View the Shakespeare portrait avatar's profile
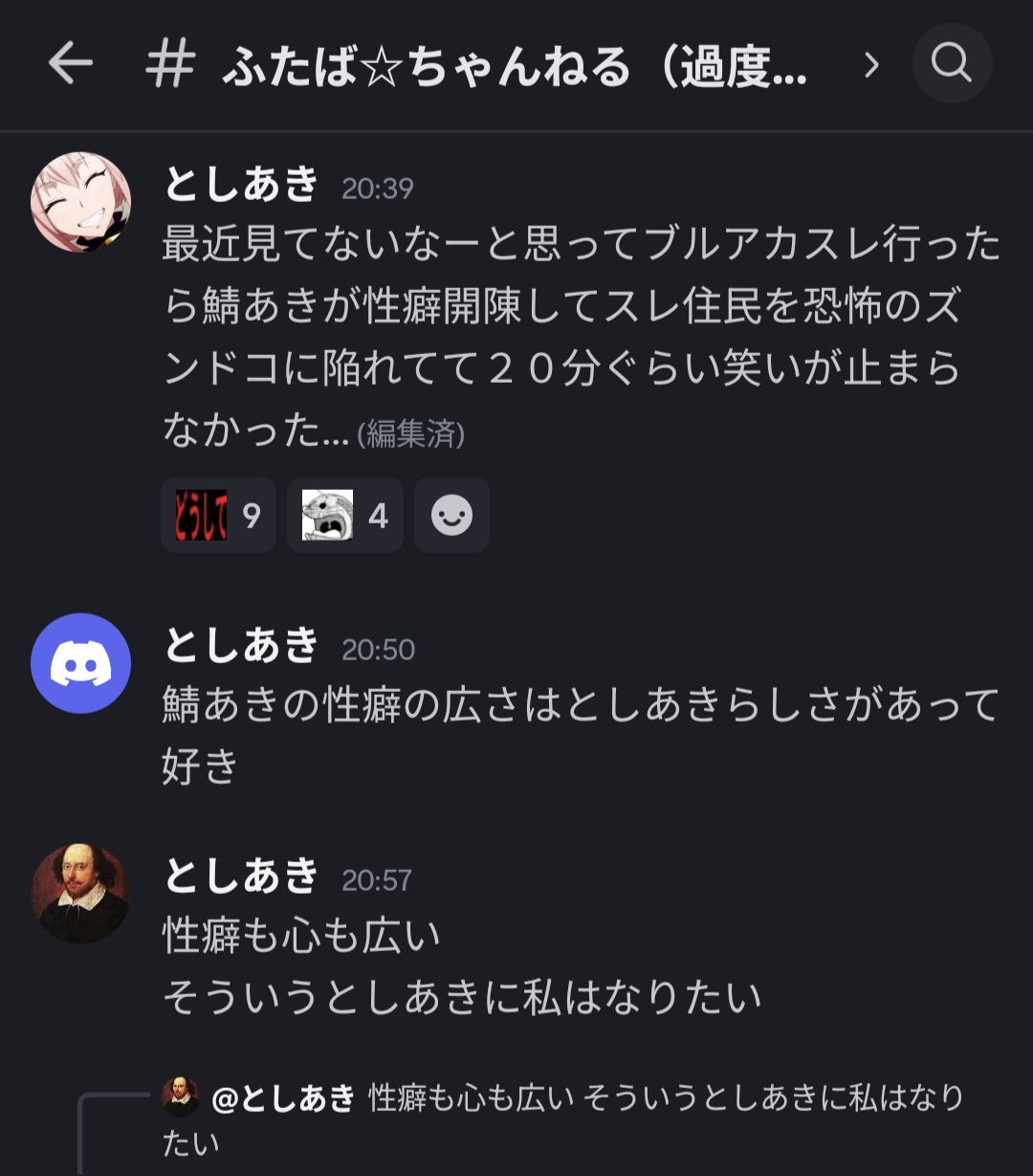 click(x=80, y=894)
